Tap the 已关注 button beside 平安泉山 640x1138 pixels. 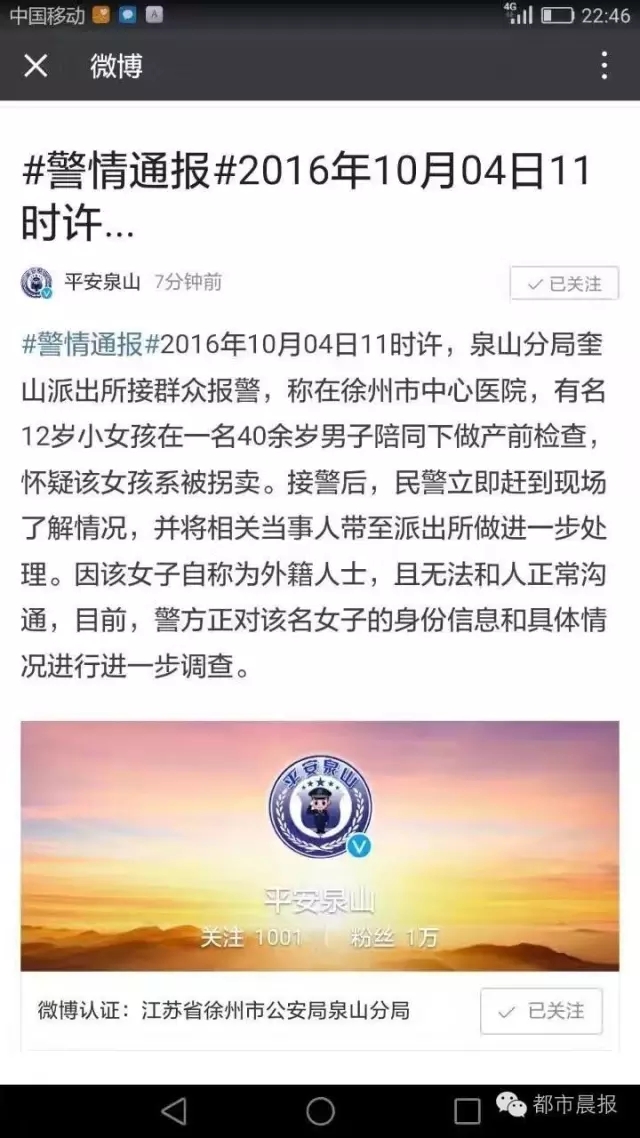565,284
